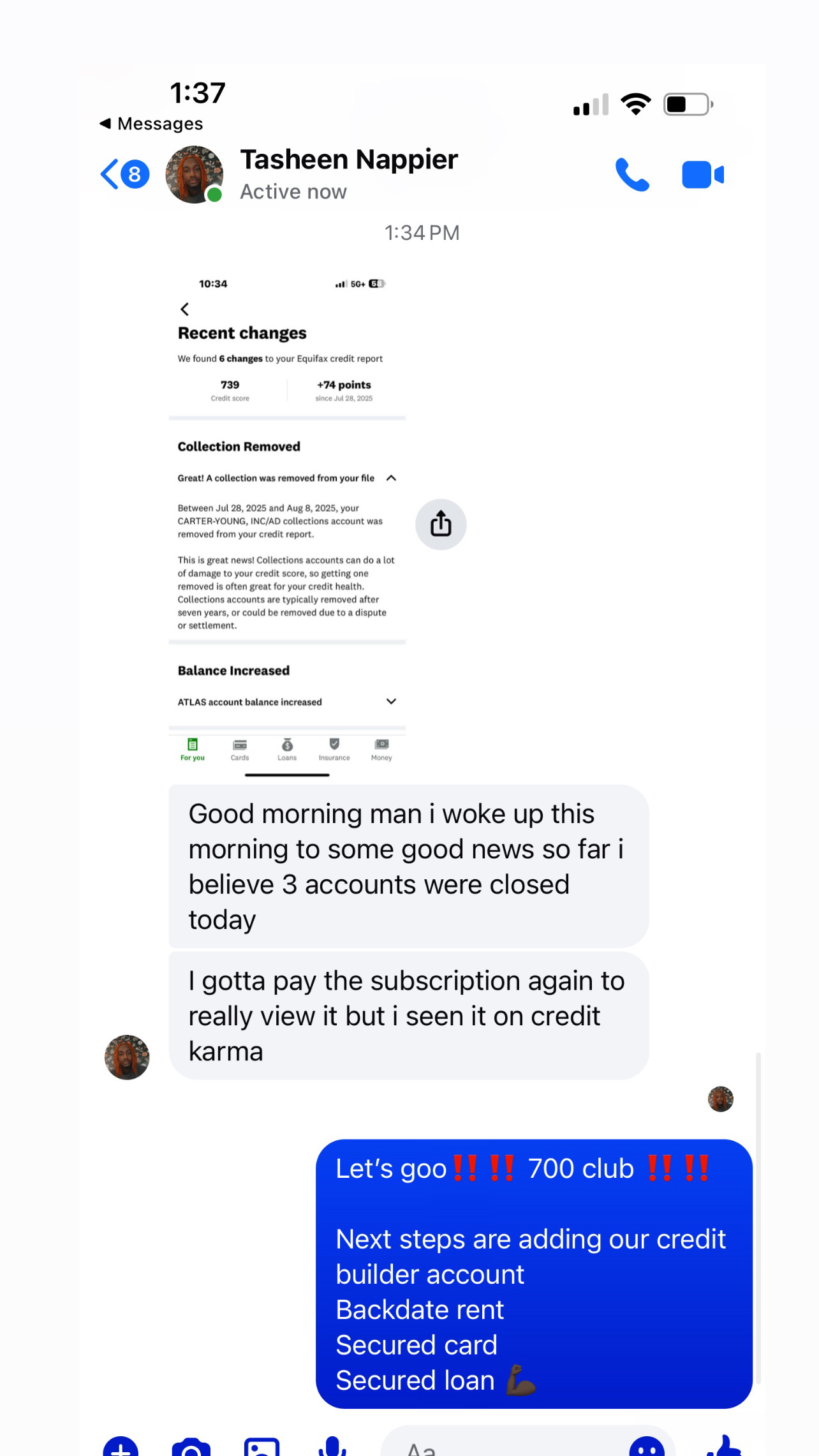Send a thumbs-up like
Screen dimensions: 819x1456
[725, 1447]
